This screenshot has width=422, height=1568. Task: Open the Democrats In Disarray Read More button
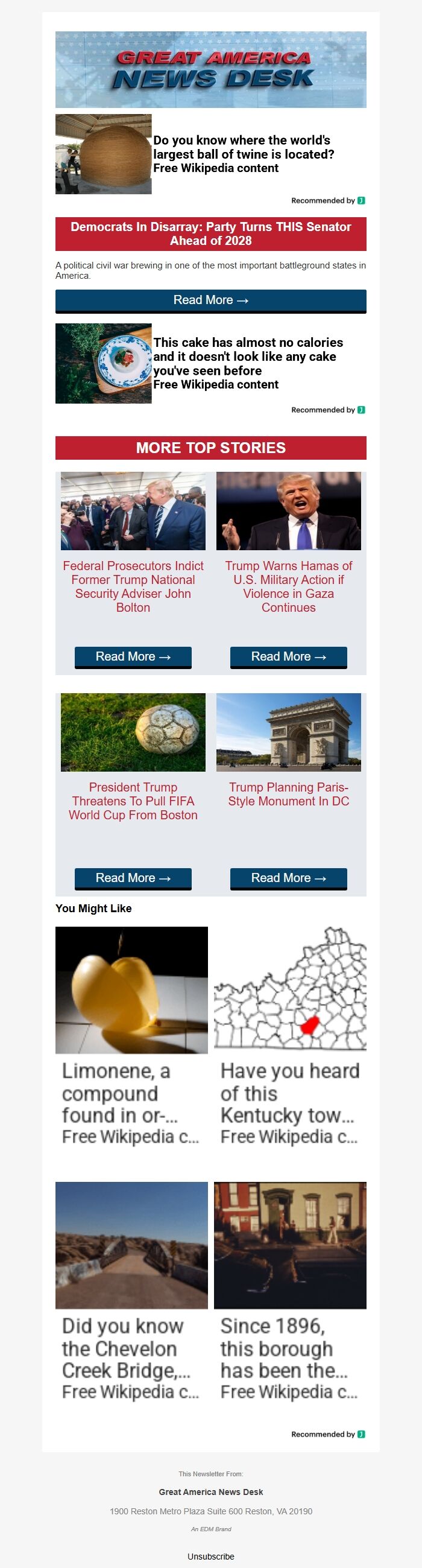[210, 300]
